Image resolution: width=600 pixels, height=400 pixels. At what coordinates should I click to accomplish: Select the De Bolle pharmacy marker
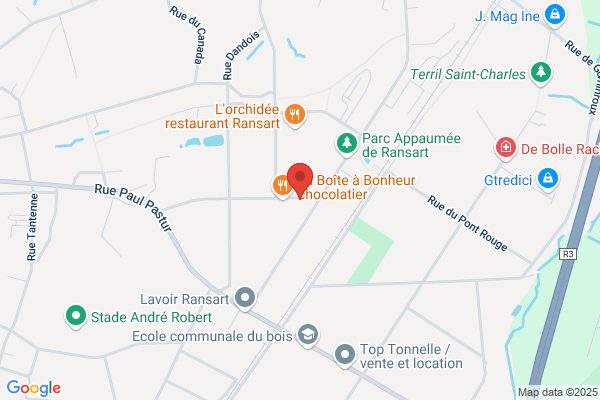tap(506, 148)
